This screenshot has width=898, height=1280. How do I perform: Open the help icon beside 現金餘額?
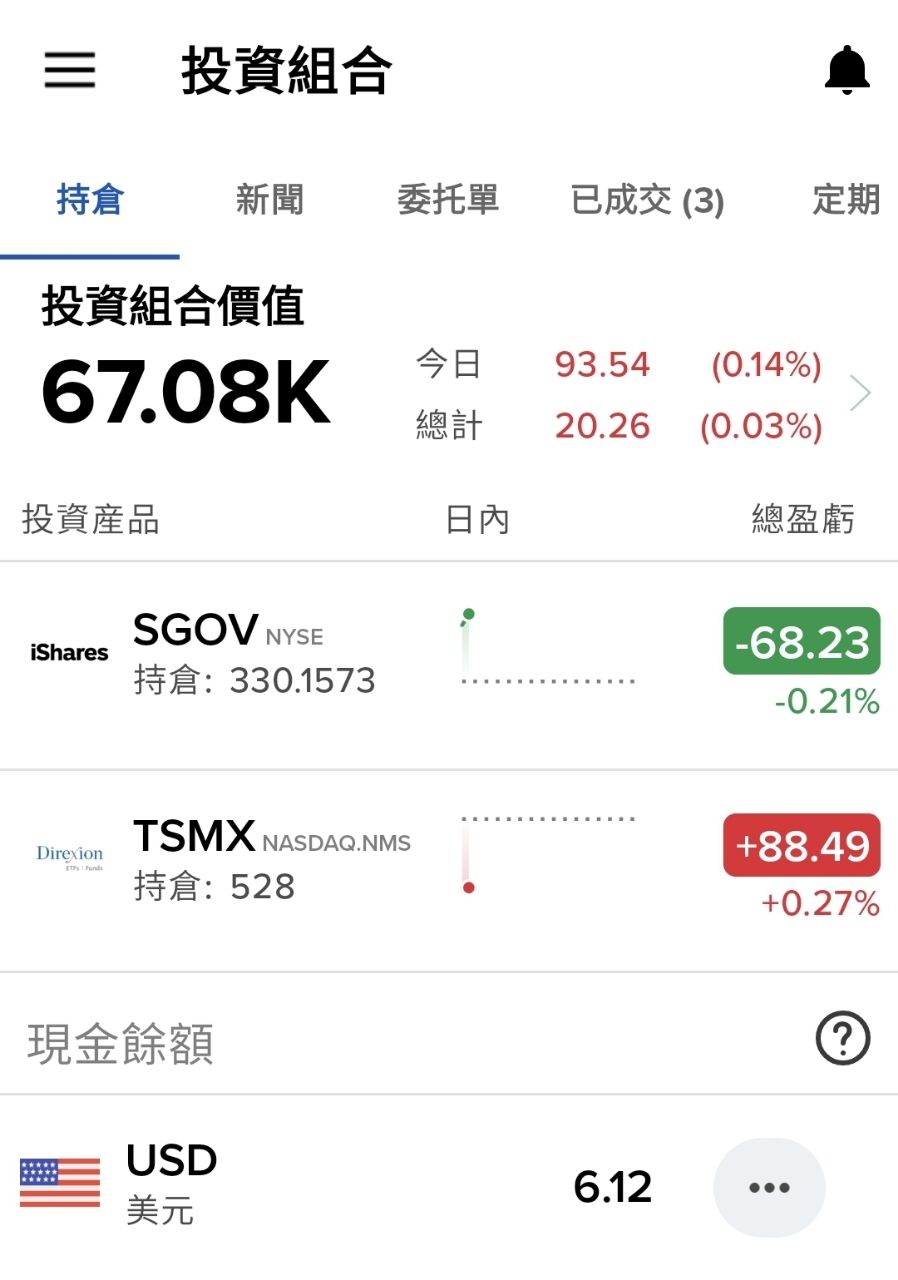(843, 1038)
